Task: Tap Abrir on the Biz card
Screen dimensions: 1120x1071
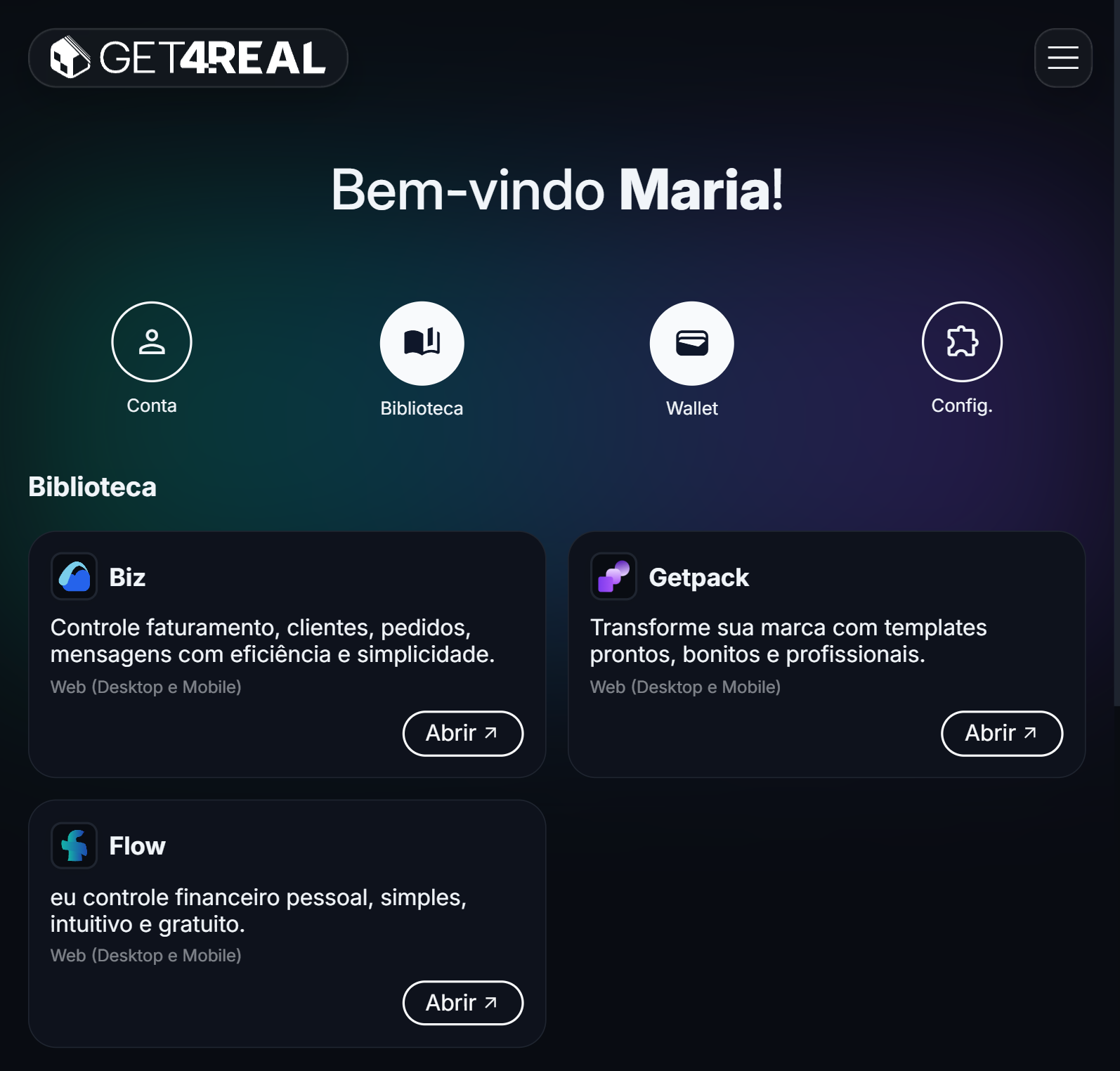Action: pyautogui.click(x=462, y=734)
